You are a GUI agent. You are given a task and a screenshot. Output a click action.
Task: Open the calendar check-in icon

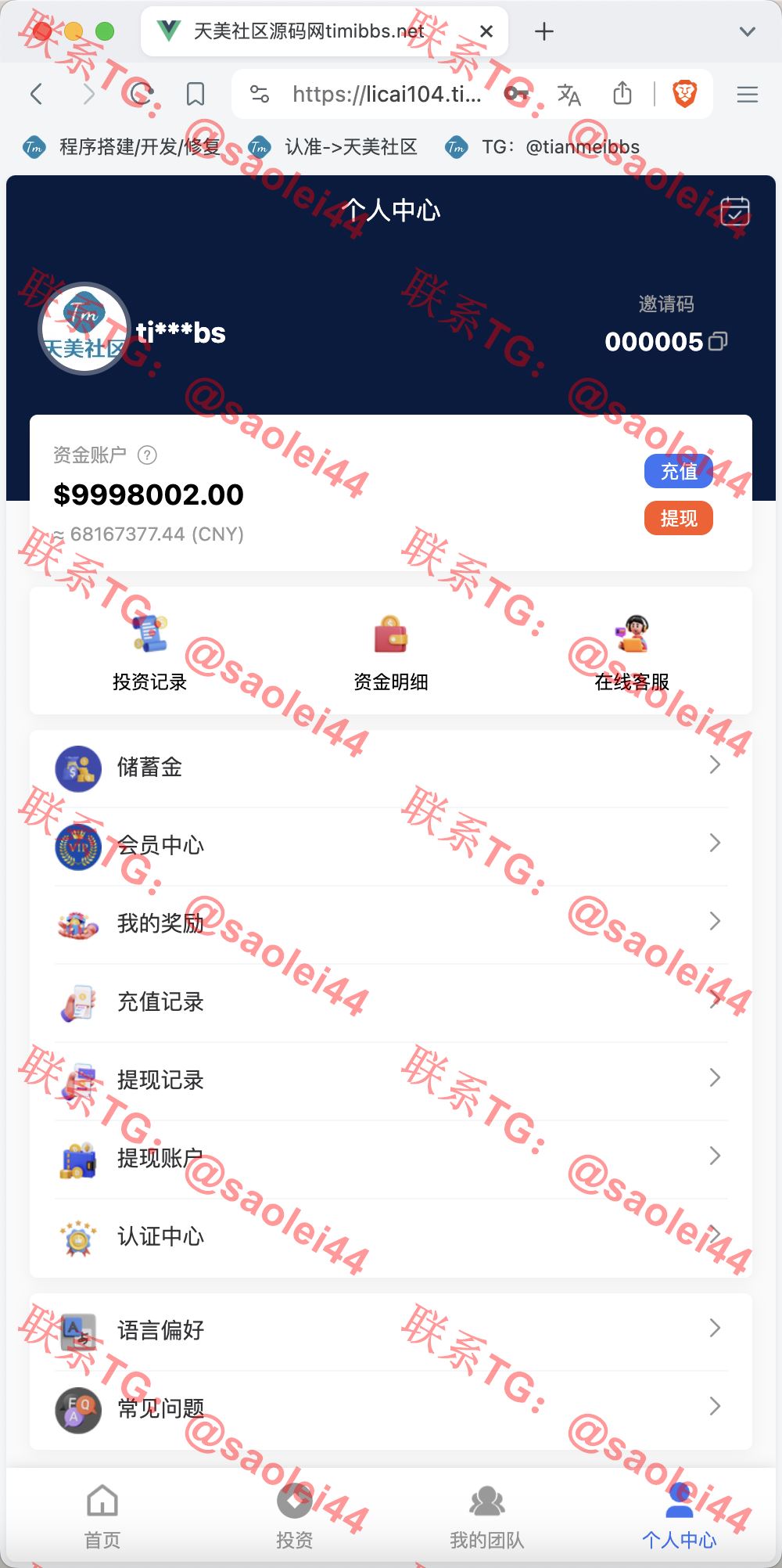point(734,211)
